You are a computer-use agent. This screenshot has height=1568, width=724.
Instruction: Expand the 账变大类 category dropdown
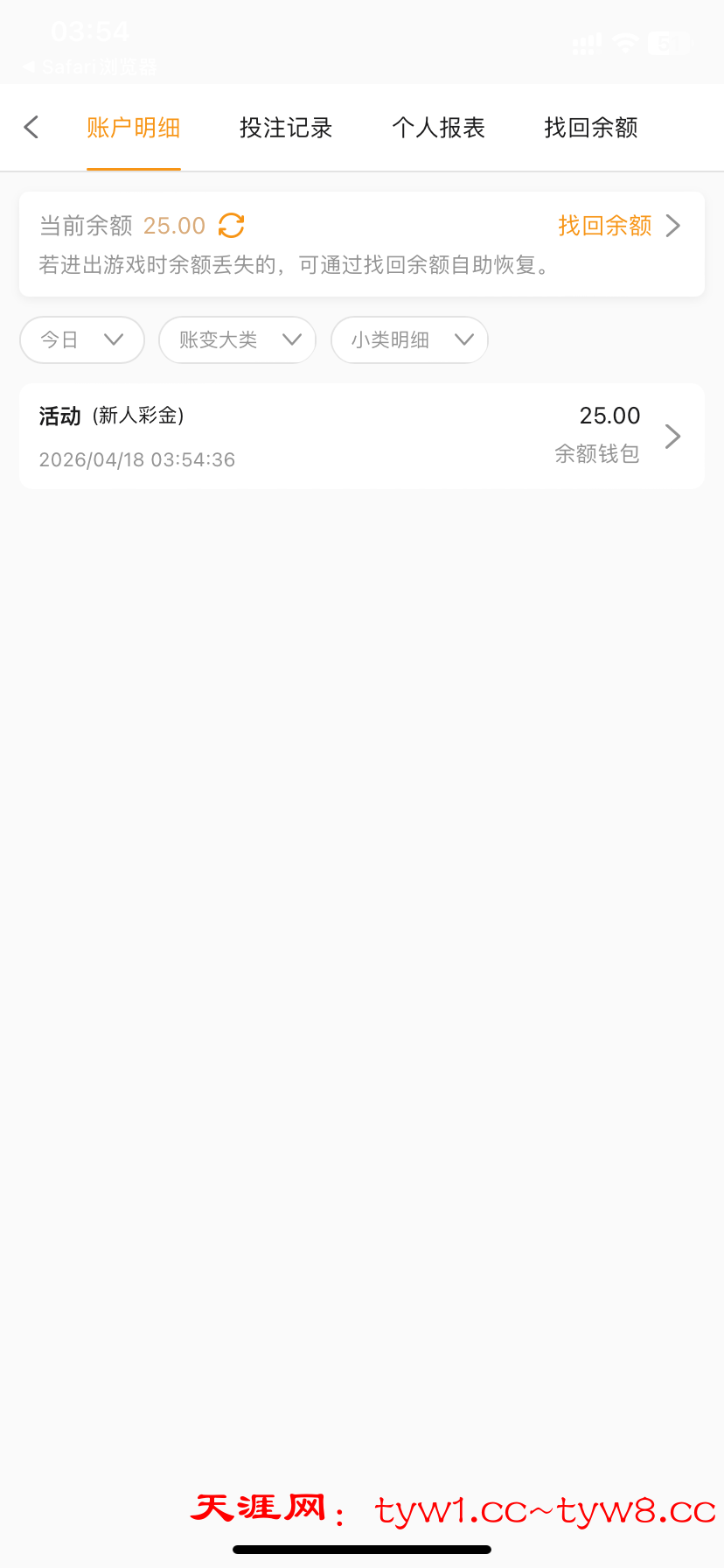[x=237, y=339]
